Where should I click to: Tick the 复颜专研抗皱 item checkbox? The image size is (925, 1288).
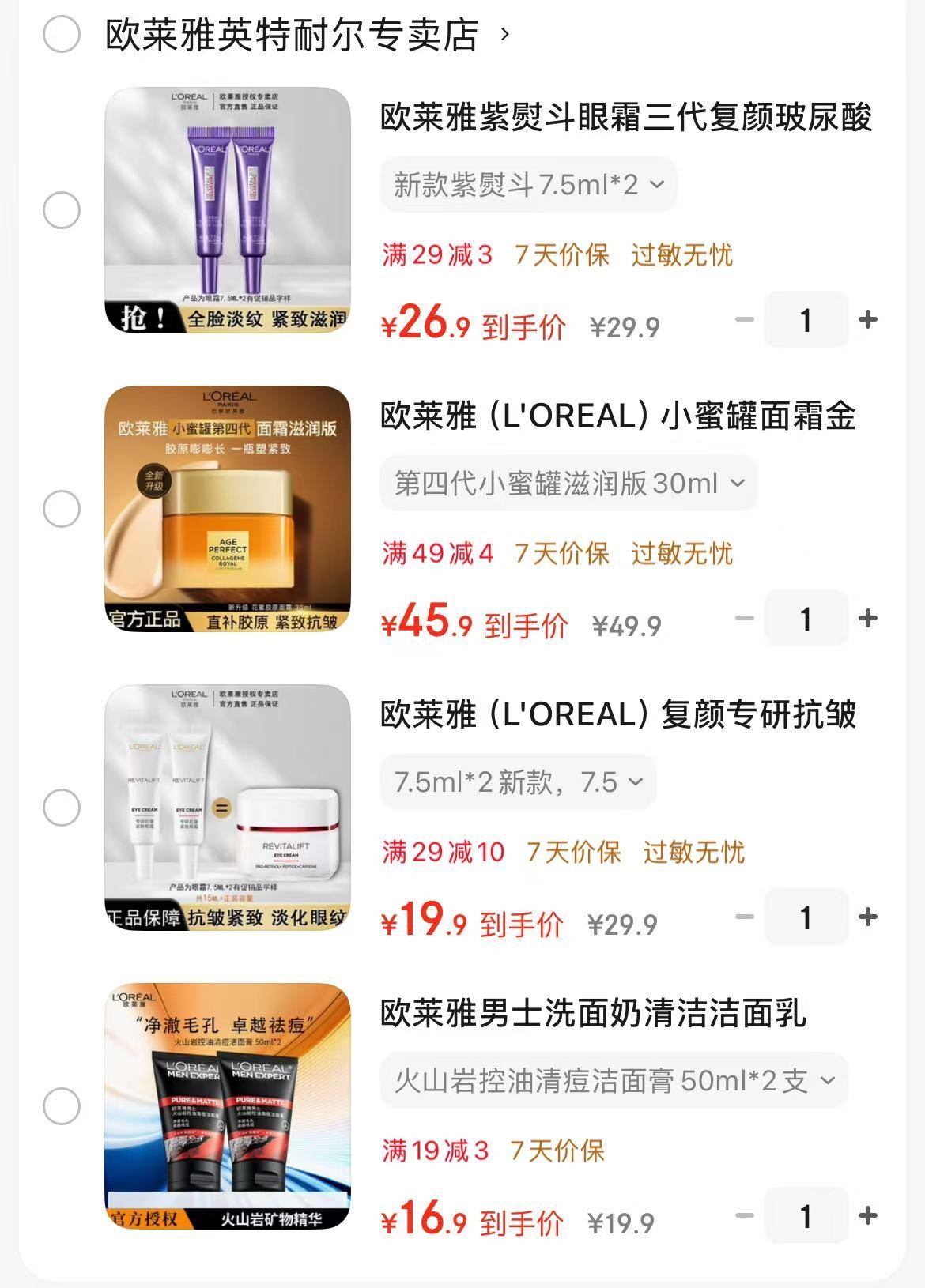tap(61, 807)
